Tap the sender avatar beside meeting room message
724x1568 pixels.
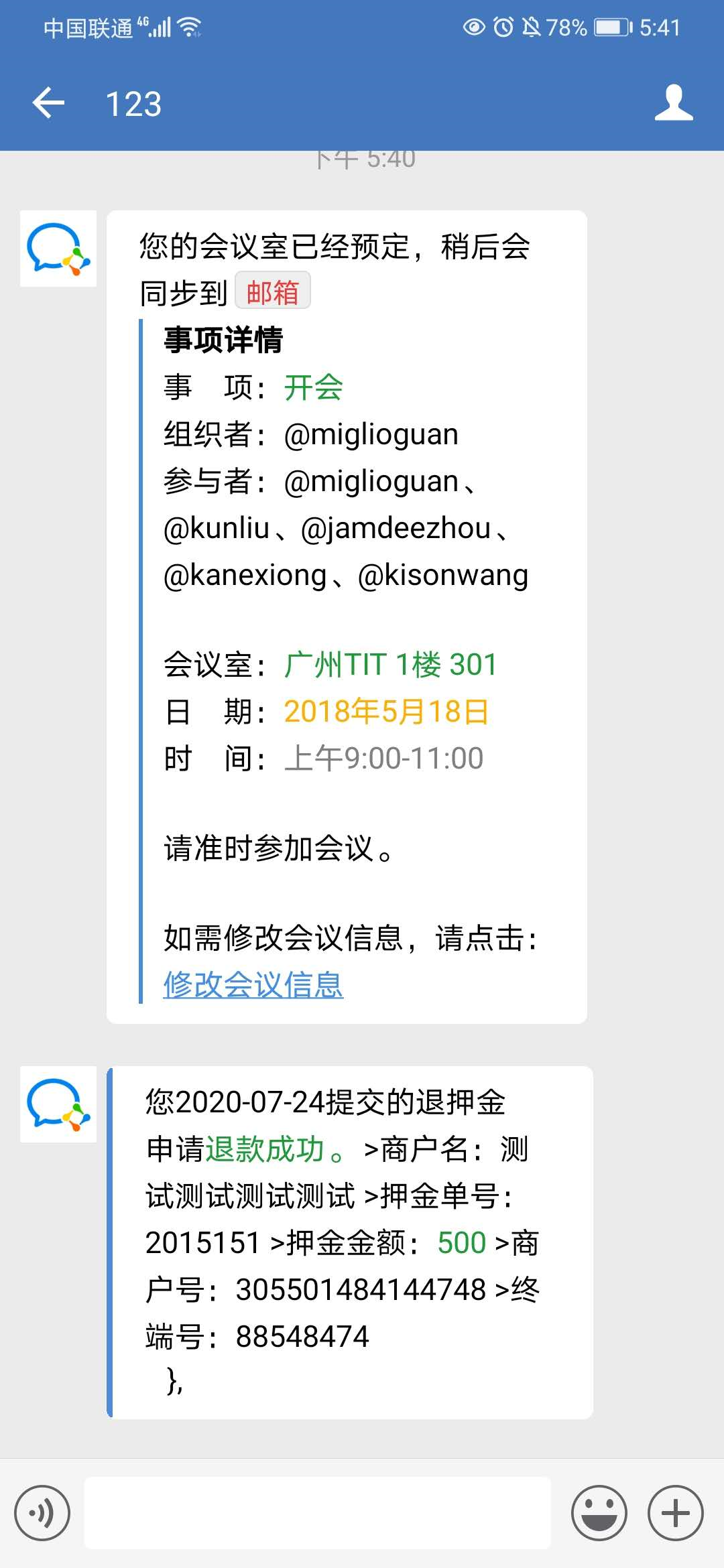coord(58,249)
